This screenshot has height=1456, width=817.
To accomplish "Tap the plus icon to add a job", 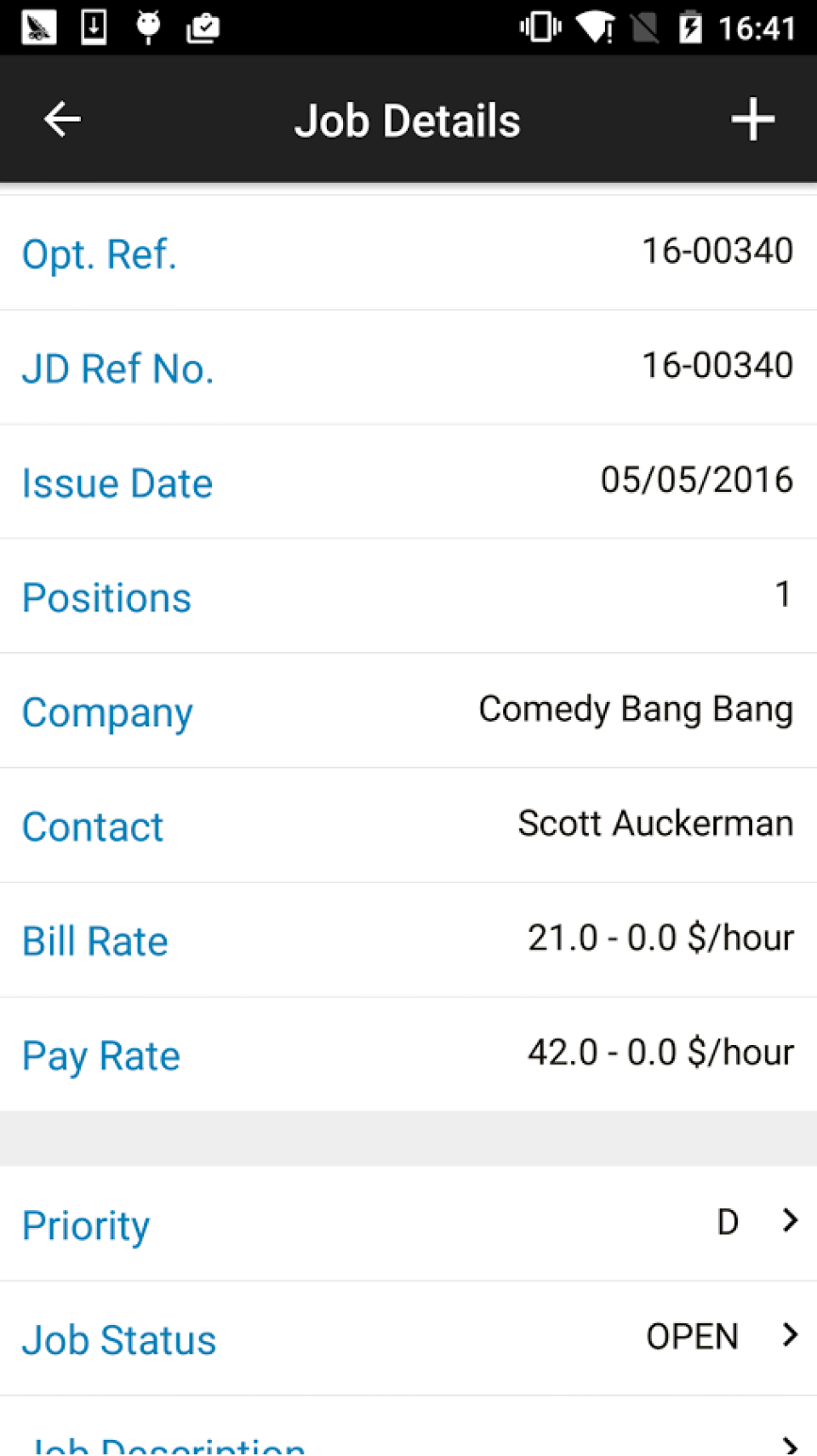I will tap(753, 119).
